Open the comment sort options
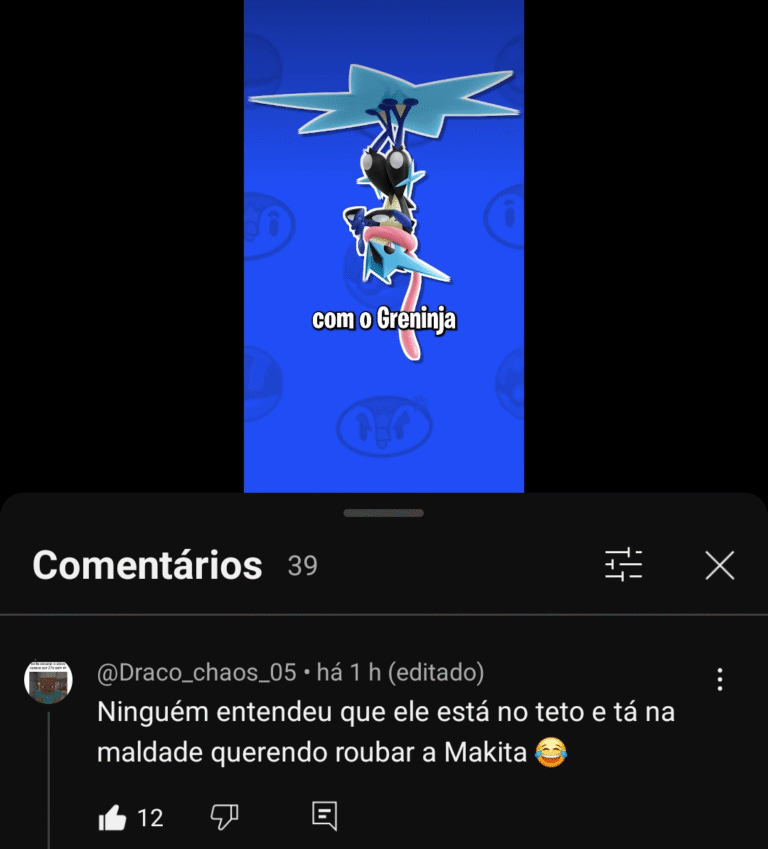The height and width of the screenshot is (849, 768). click(623, 565)
